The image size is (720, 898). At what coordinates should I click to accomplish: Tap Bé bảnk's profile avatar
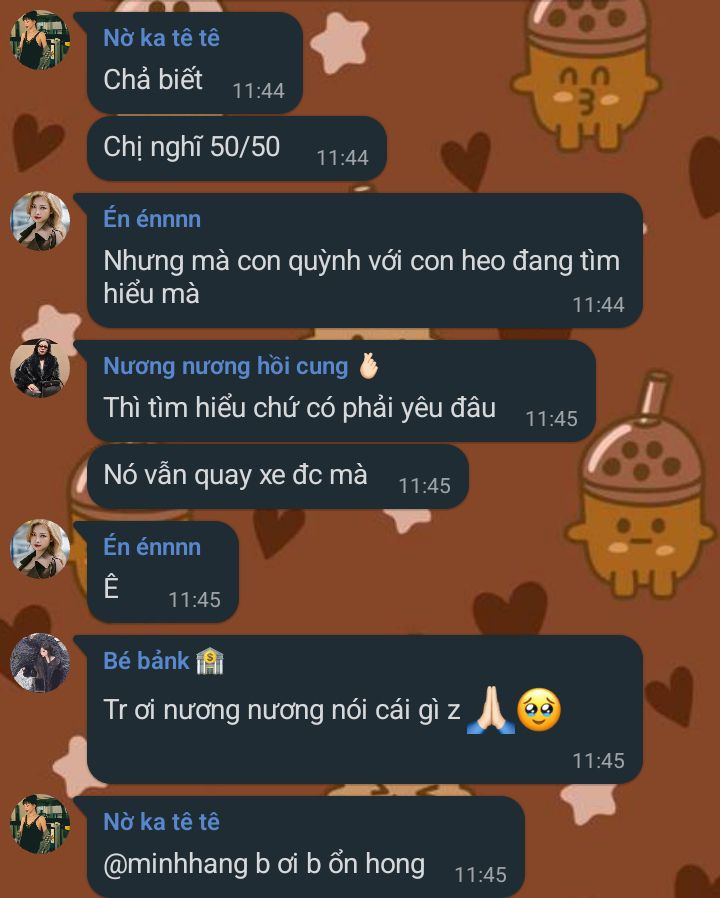[x=40, y=663]
